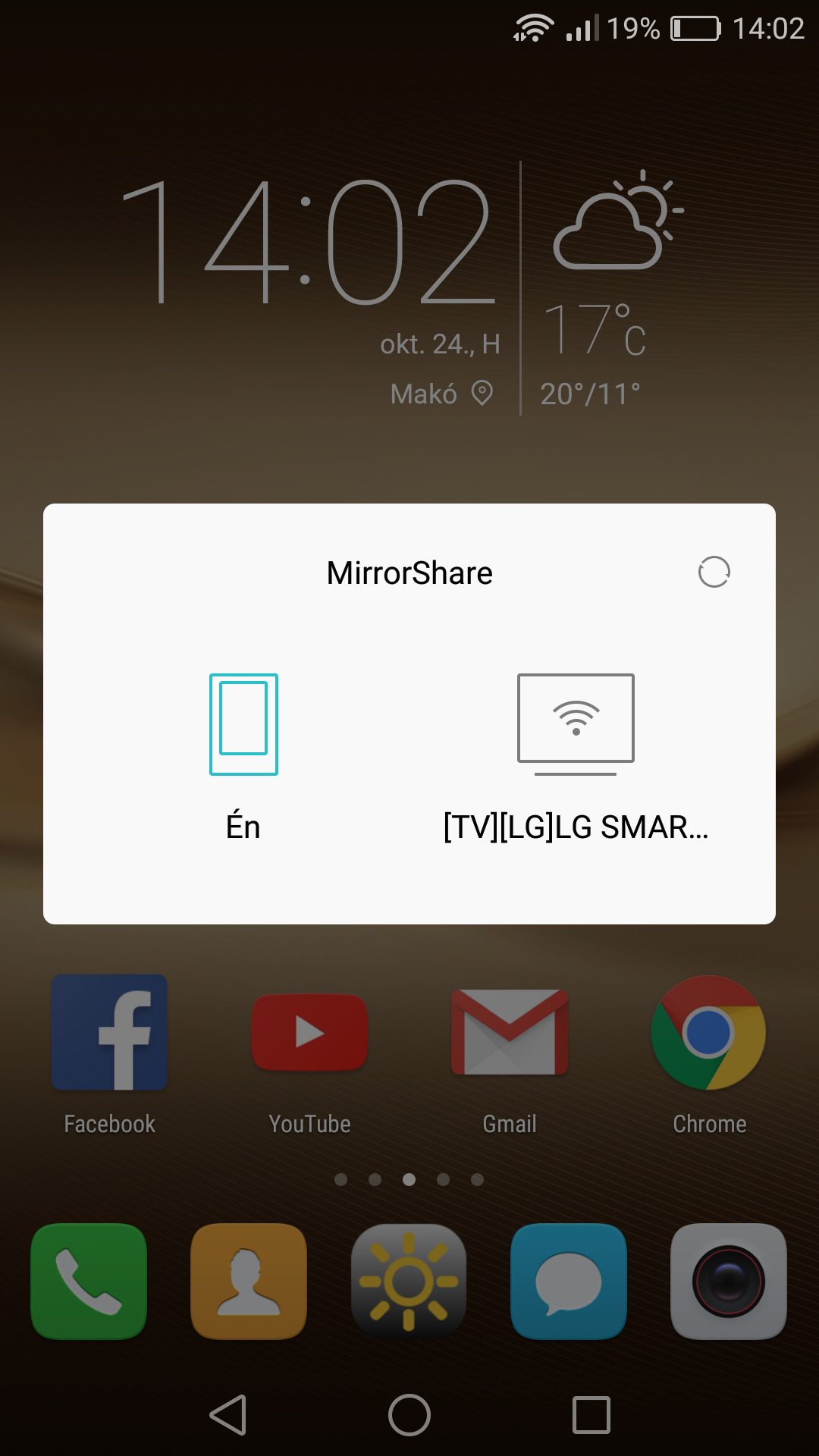Select the LG Smart TV device
The width and height of the screenshot is (819, 1456).
576,758
